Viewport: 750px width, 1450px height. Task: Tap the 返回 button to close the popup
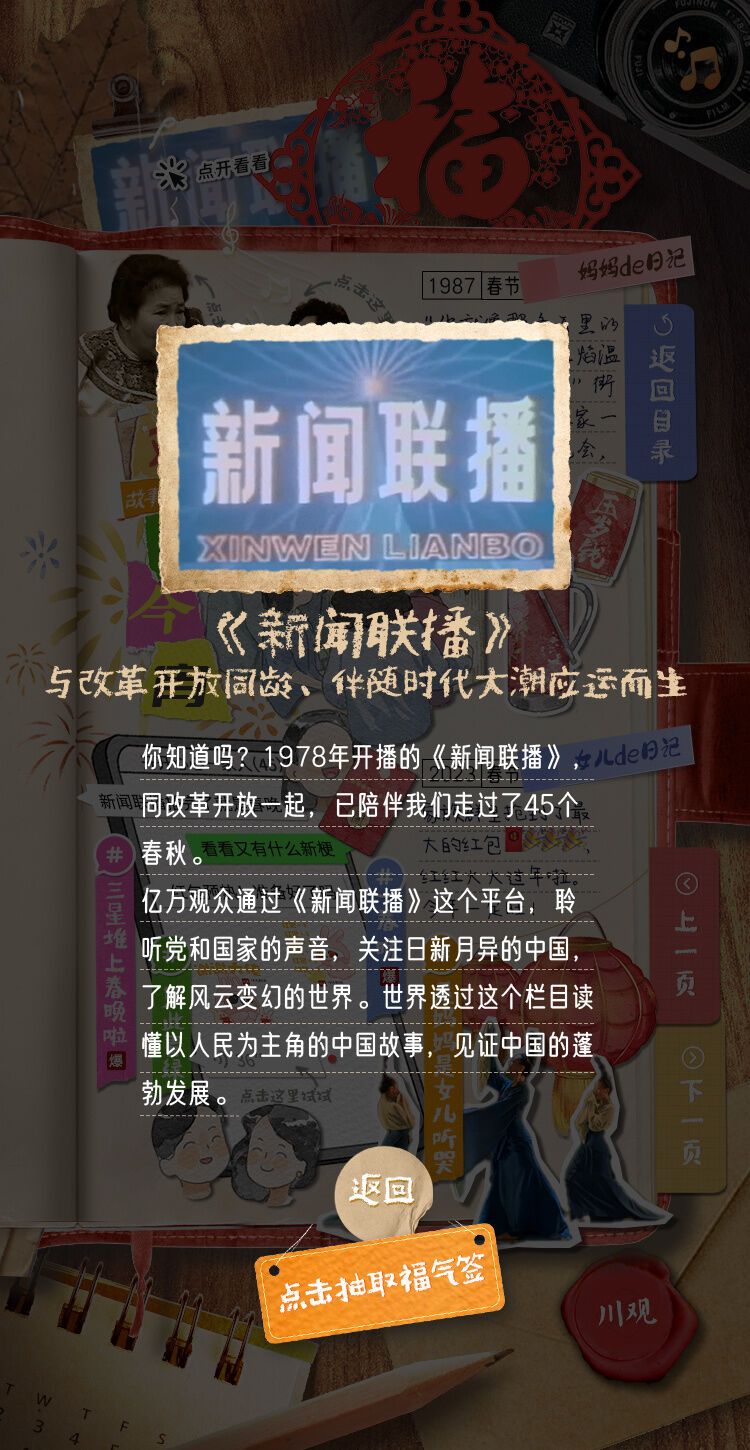point(381,1192)
